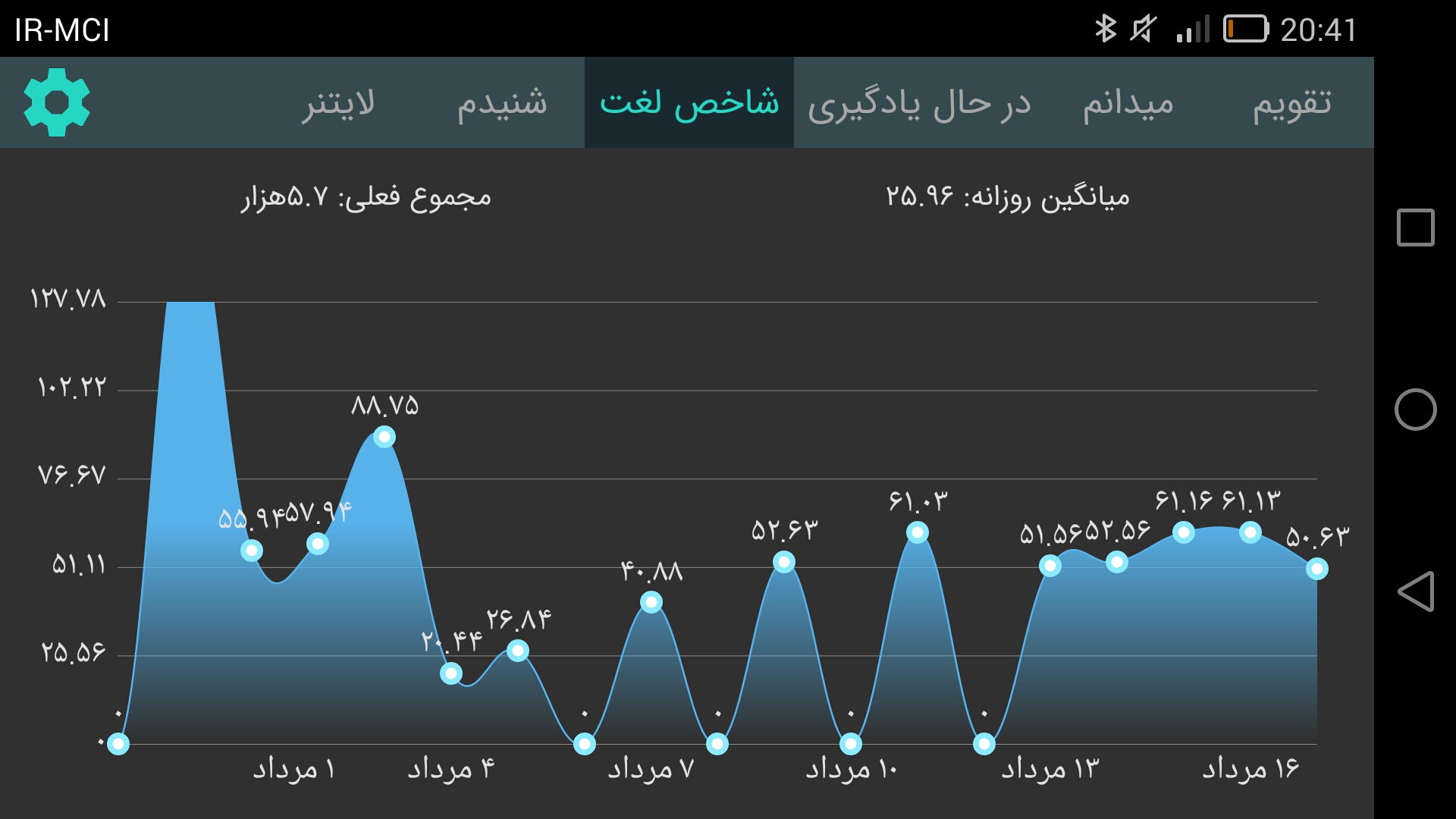
Task: Tap the 88.75 data point on chart
Action: click(x=384, y=437)
